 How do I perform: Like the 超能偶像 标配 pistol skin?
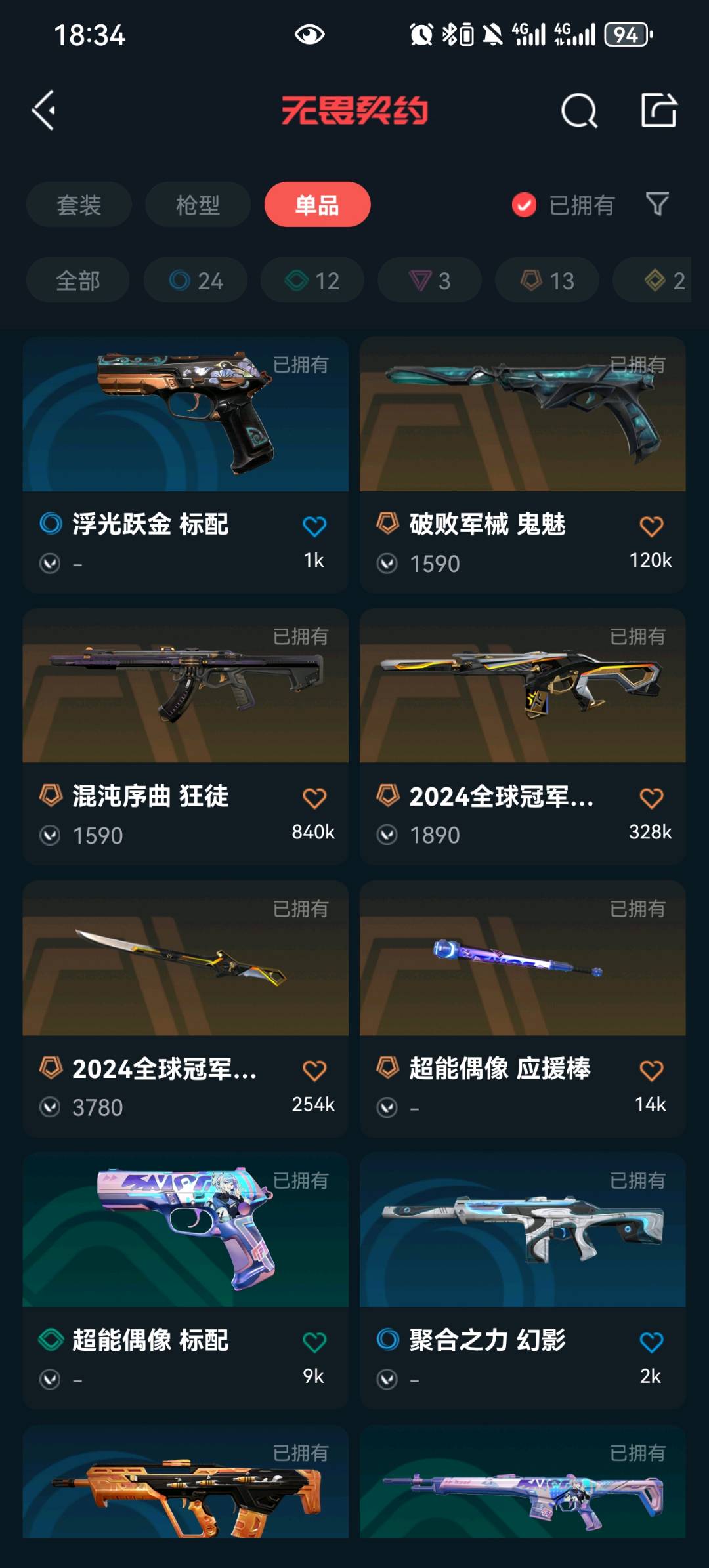pos(314,1342)
